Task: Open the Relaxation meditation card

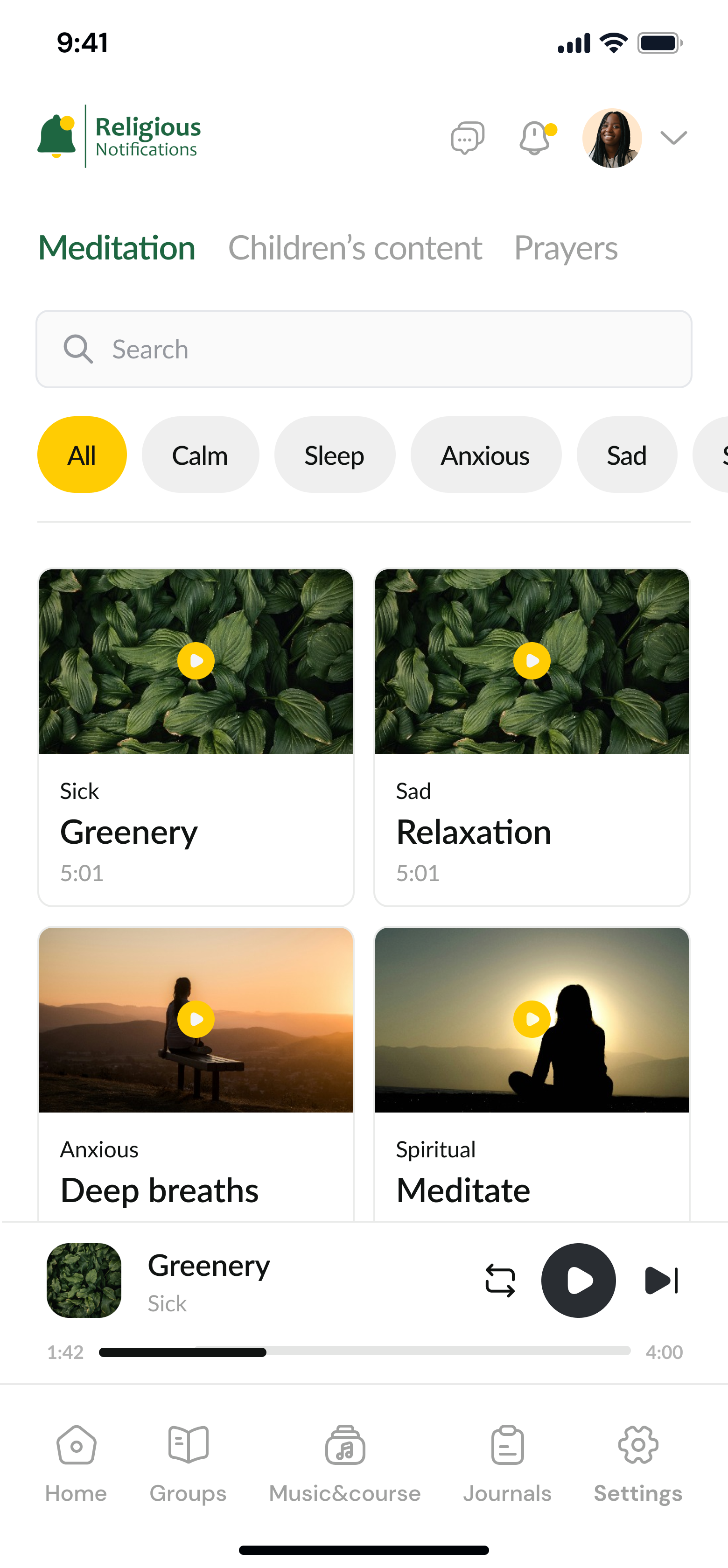Action: [532, 736]
